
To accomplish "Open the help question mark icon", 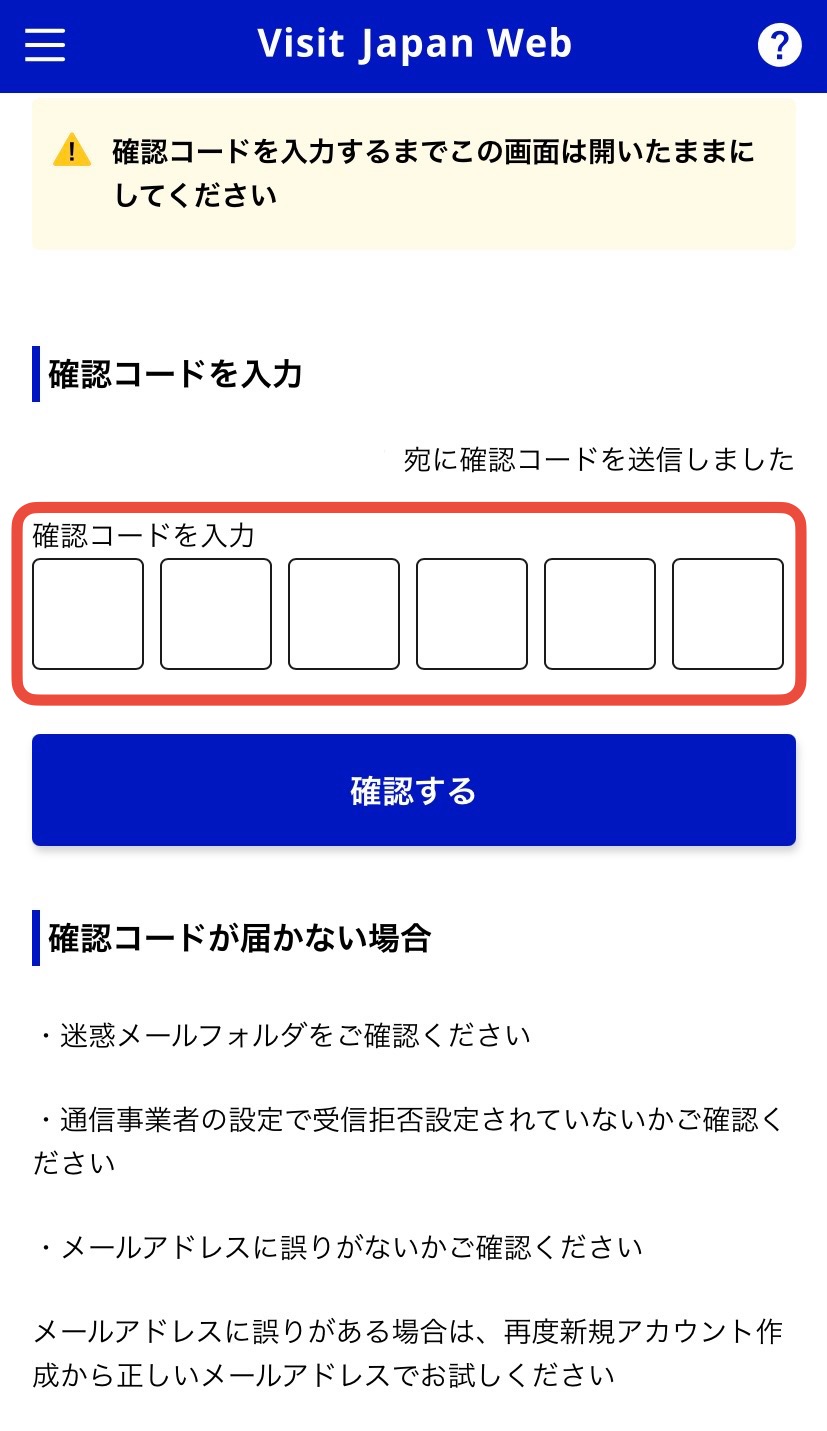I will (x=779, y=45).
